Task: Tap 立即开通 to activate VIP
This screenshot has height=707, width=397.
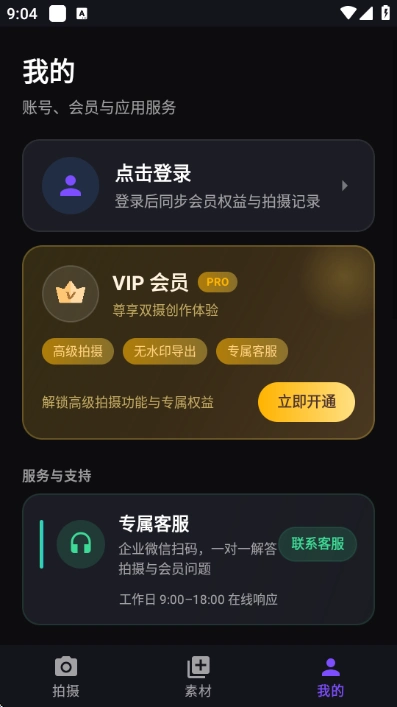Action: (306, 402)
